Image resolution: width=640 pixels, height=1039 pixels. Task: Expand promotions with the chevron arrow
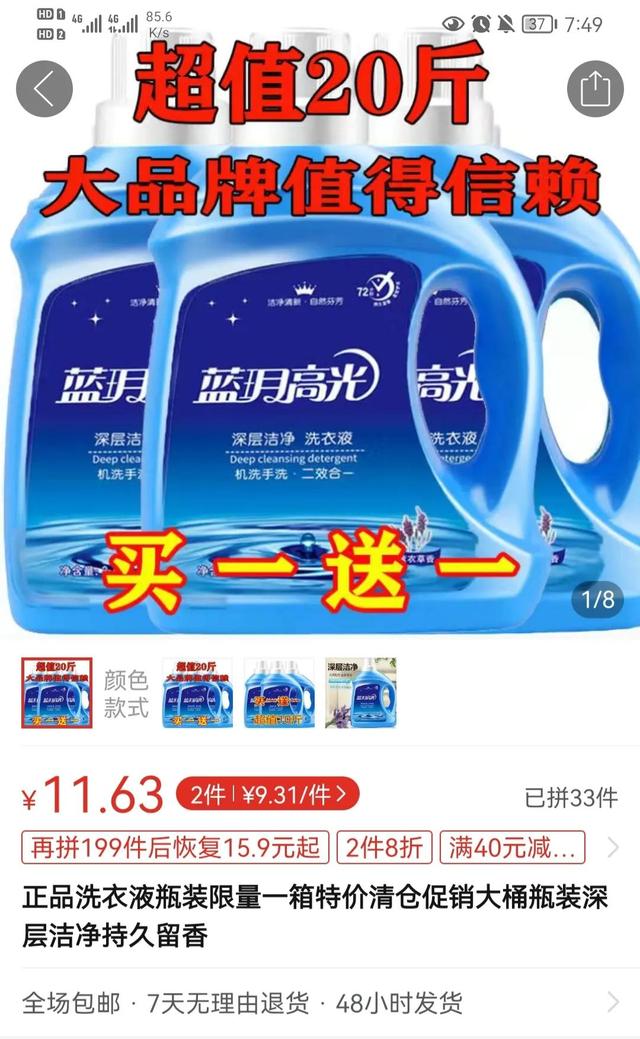tap(614, 848)
